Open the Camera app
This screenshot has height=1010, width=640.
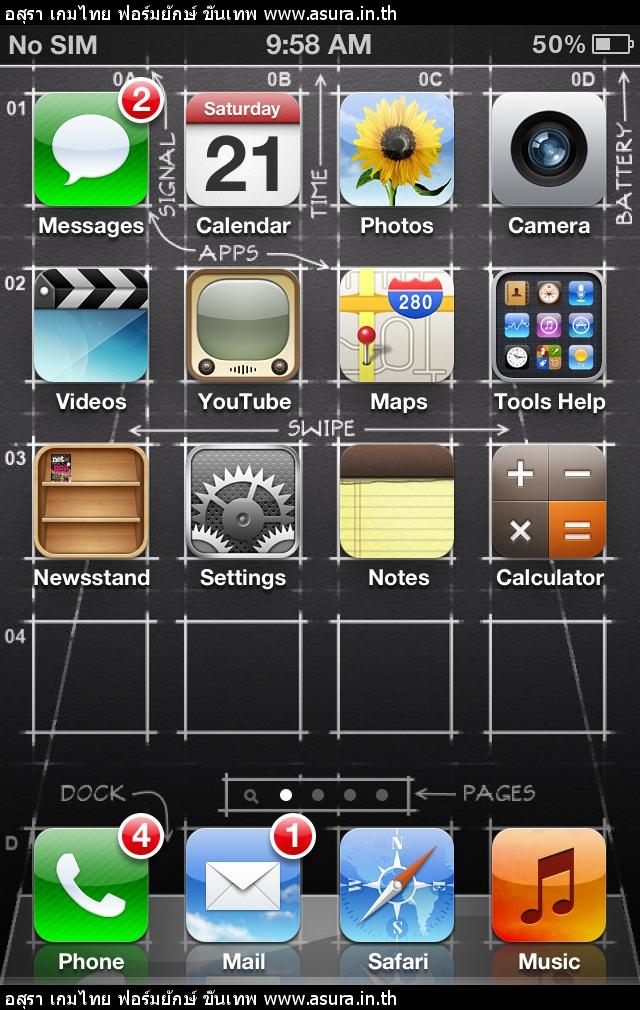coord(548,150)
